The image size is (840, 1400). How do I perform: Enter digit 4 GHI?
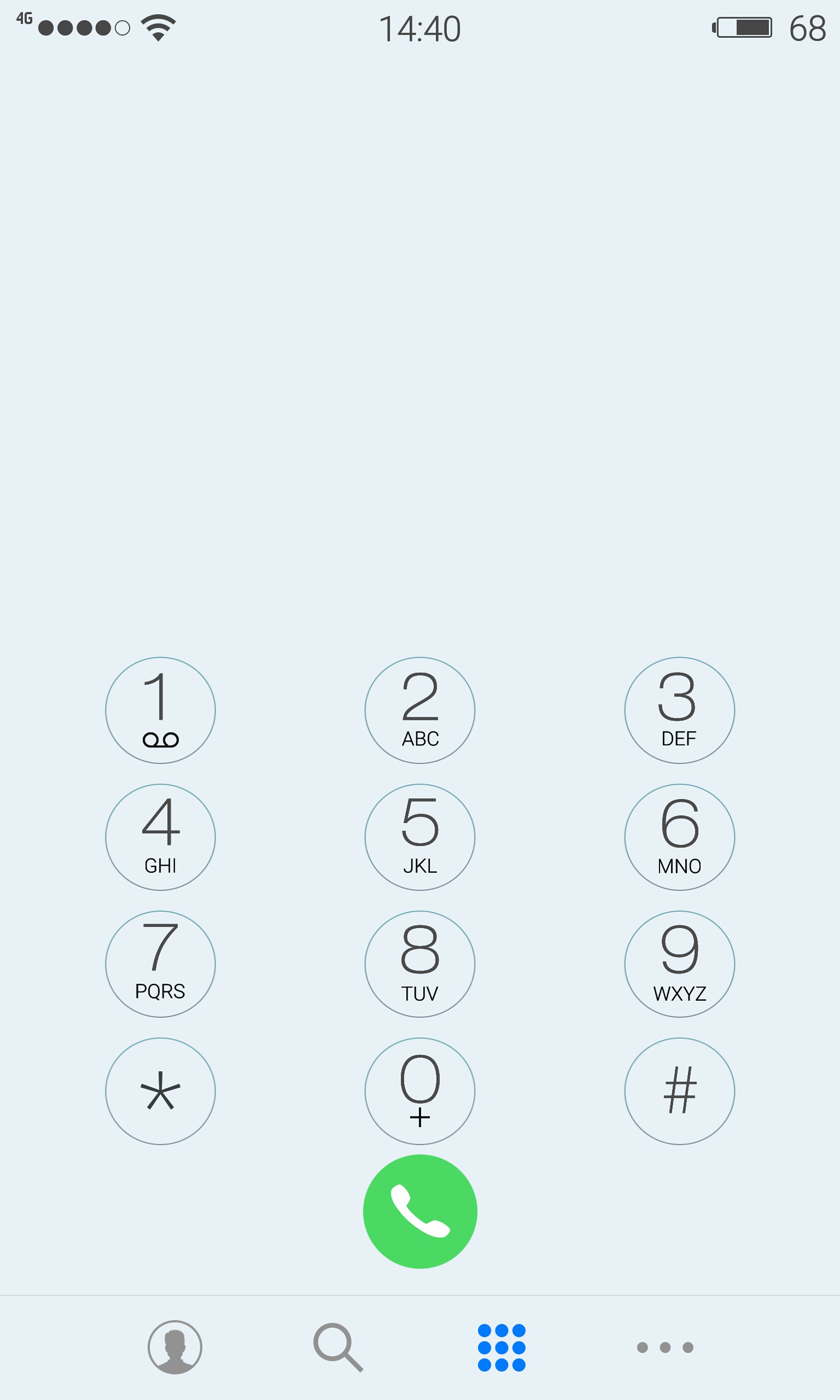160,837
